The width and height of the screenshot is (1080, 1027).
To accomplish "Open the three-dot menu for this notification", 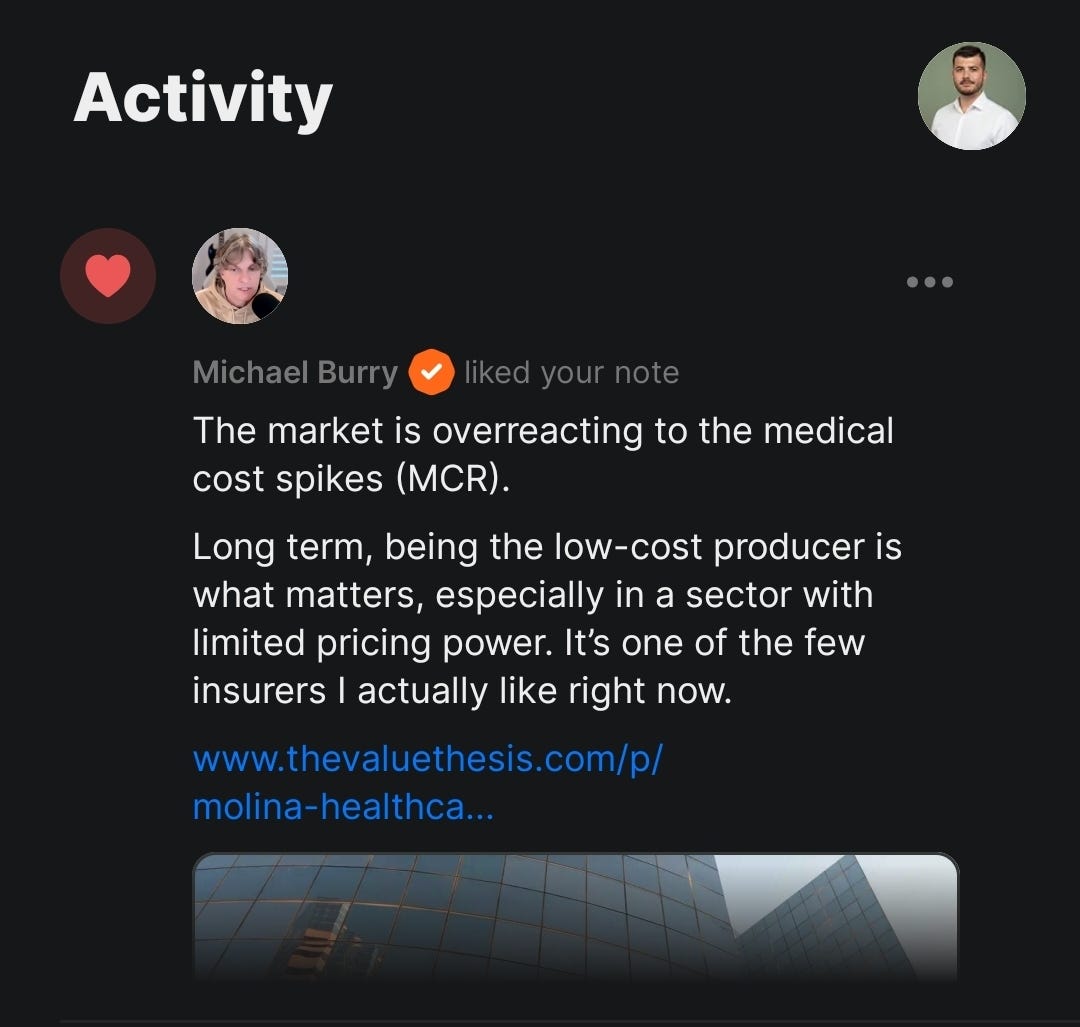I will [x=929, y=282].
